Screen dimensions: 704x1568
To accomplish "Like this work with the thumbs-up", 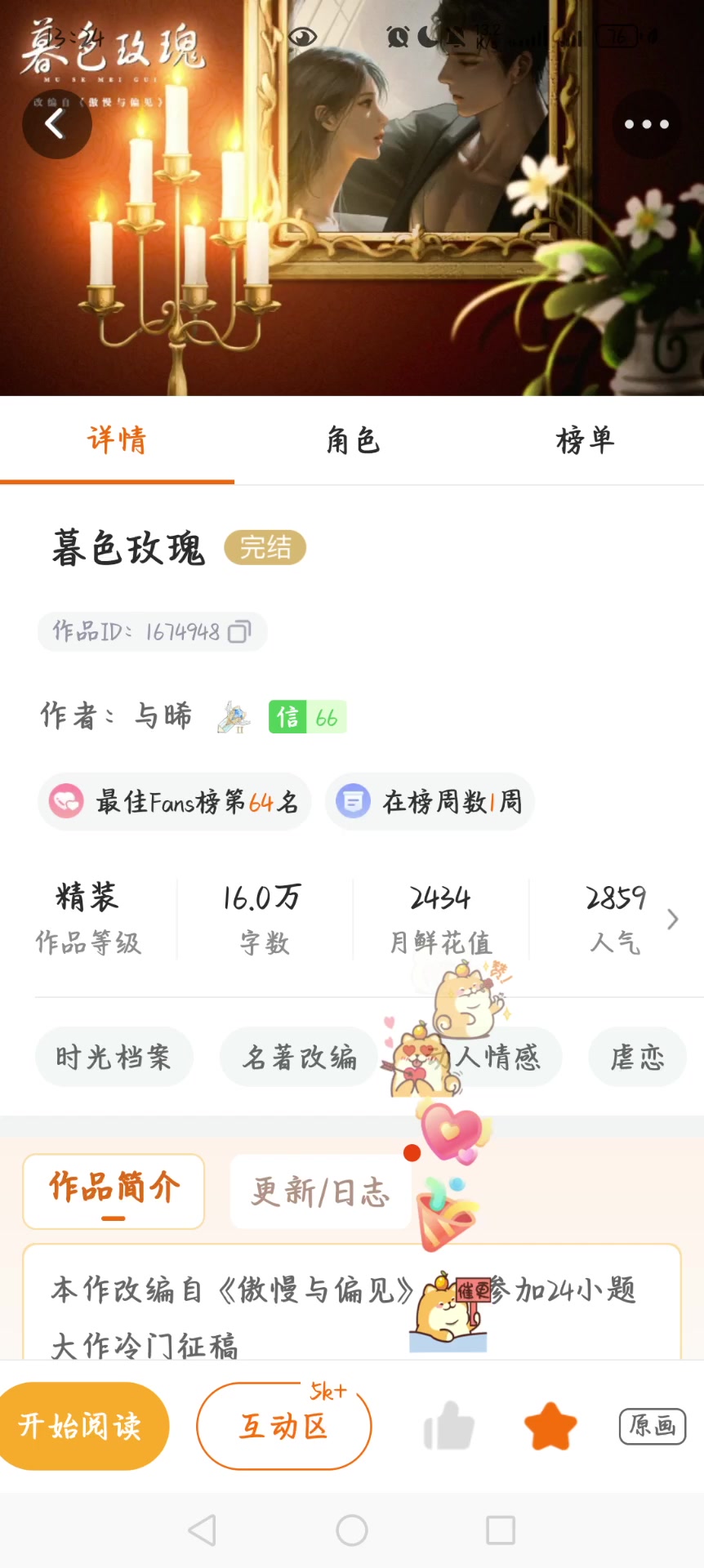I will pos(449,1427).
